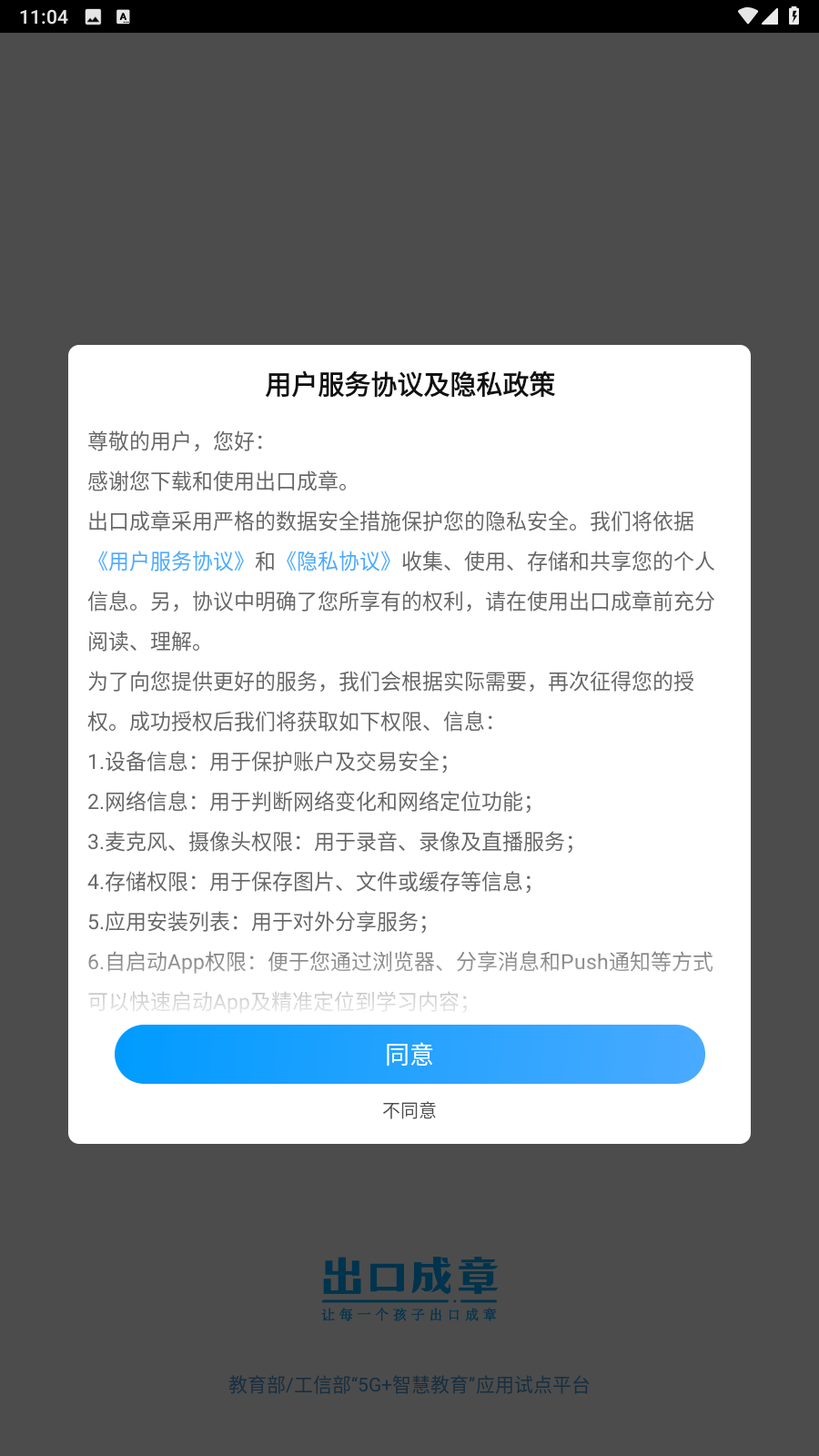Tap the blue 同意 button
819x1456 pixels.
point(409,1054)
